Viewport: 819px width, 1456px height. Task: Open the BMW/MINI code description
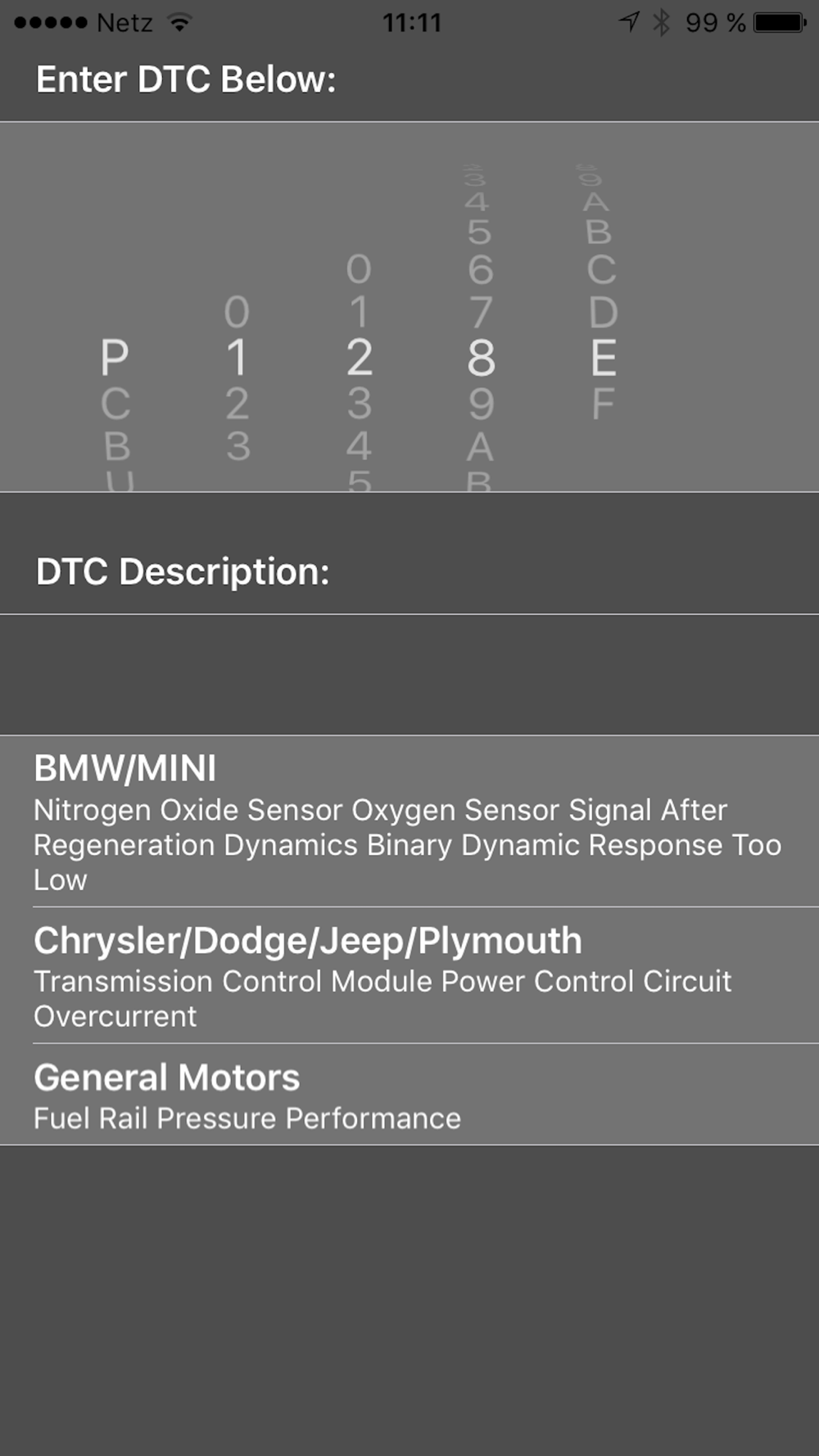[x=409, y=821]
